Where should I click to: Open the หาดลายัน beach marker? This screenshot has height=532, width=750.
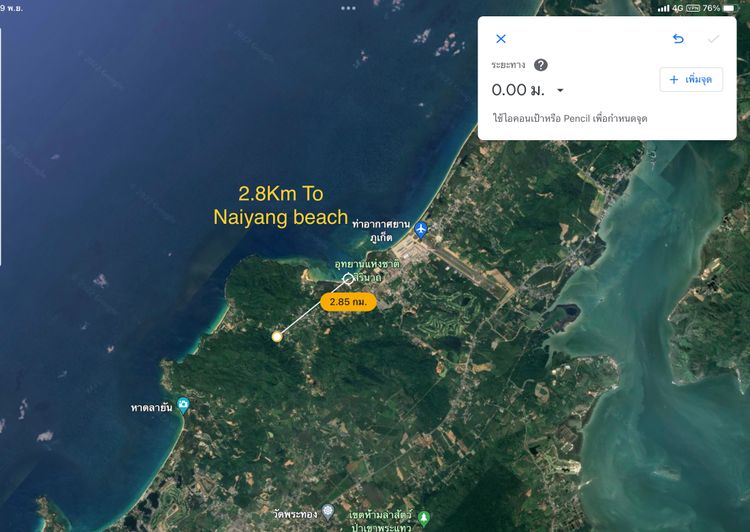pos(183,405)
